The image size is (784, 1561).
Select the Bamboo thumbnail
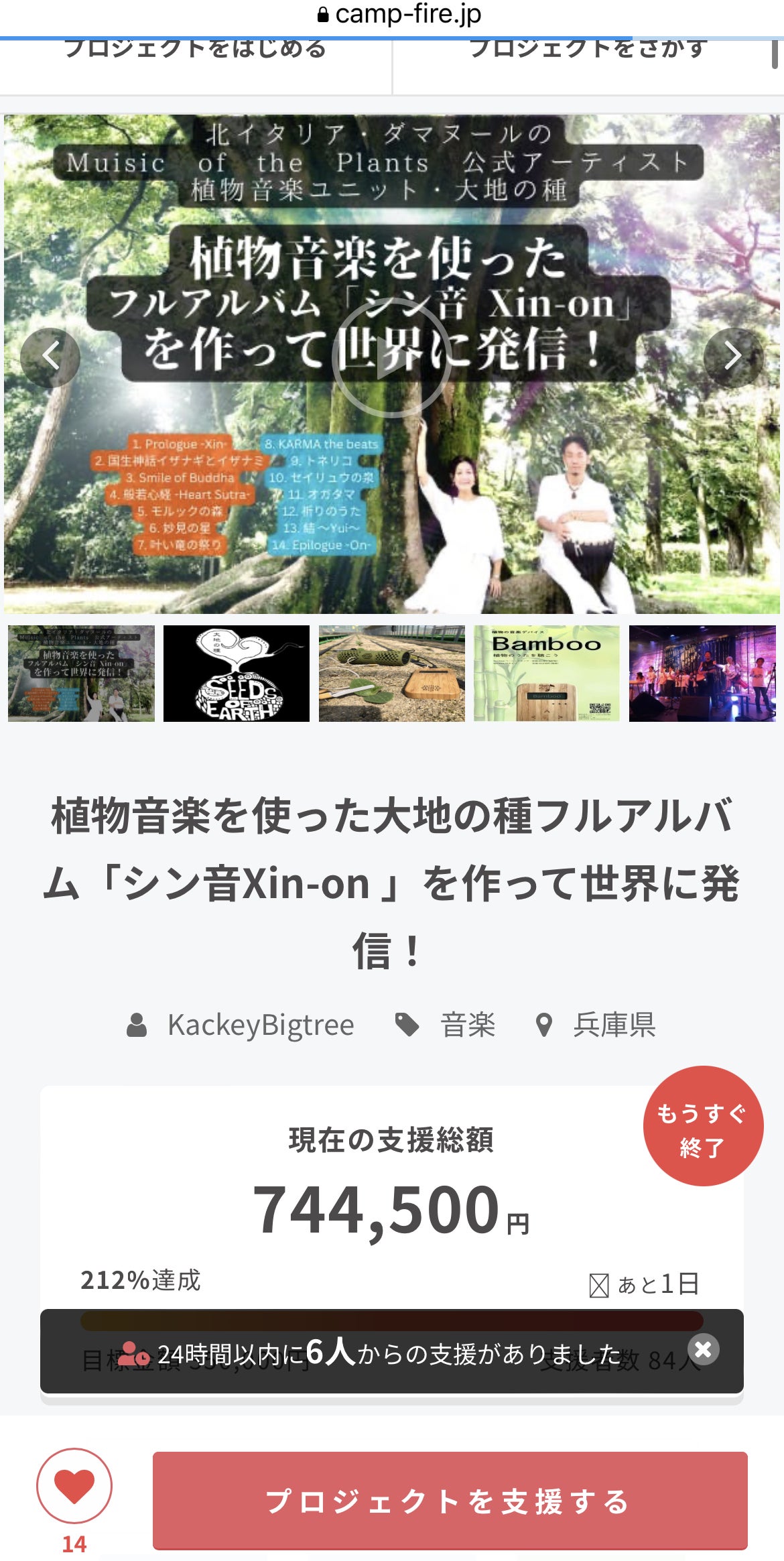coord(547,673)
